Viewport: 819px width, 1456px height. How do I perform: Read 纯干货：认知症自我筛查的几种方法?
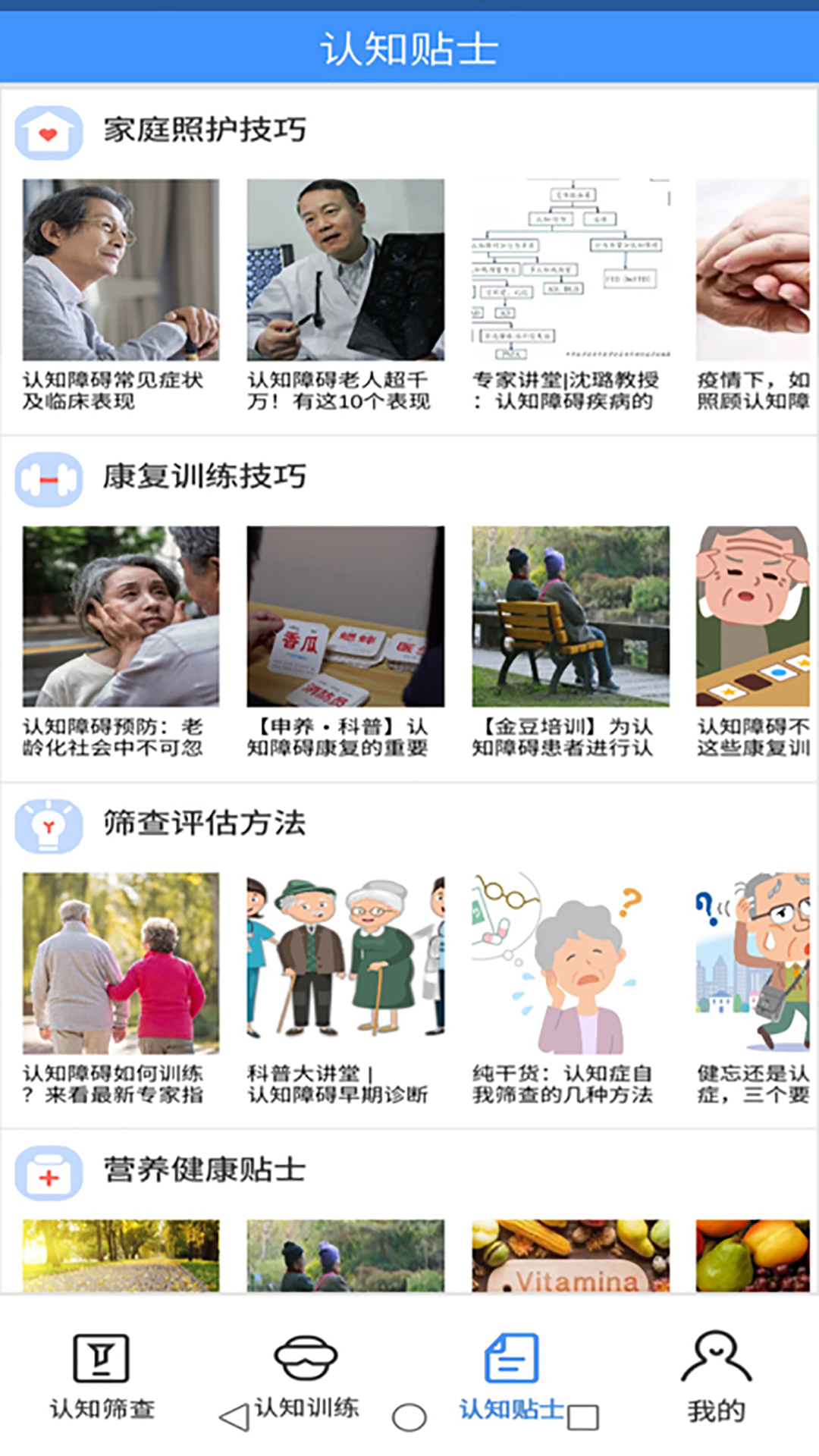coord(570,987)
